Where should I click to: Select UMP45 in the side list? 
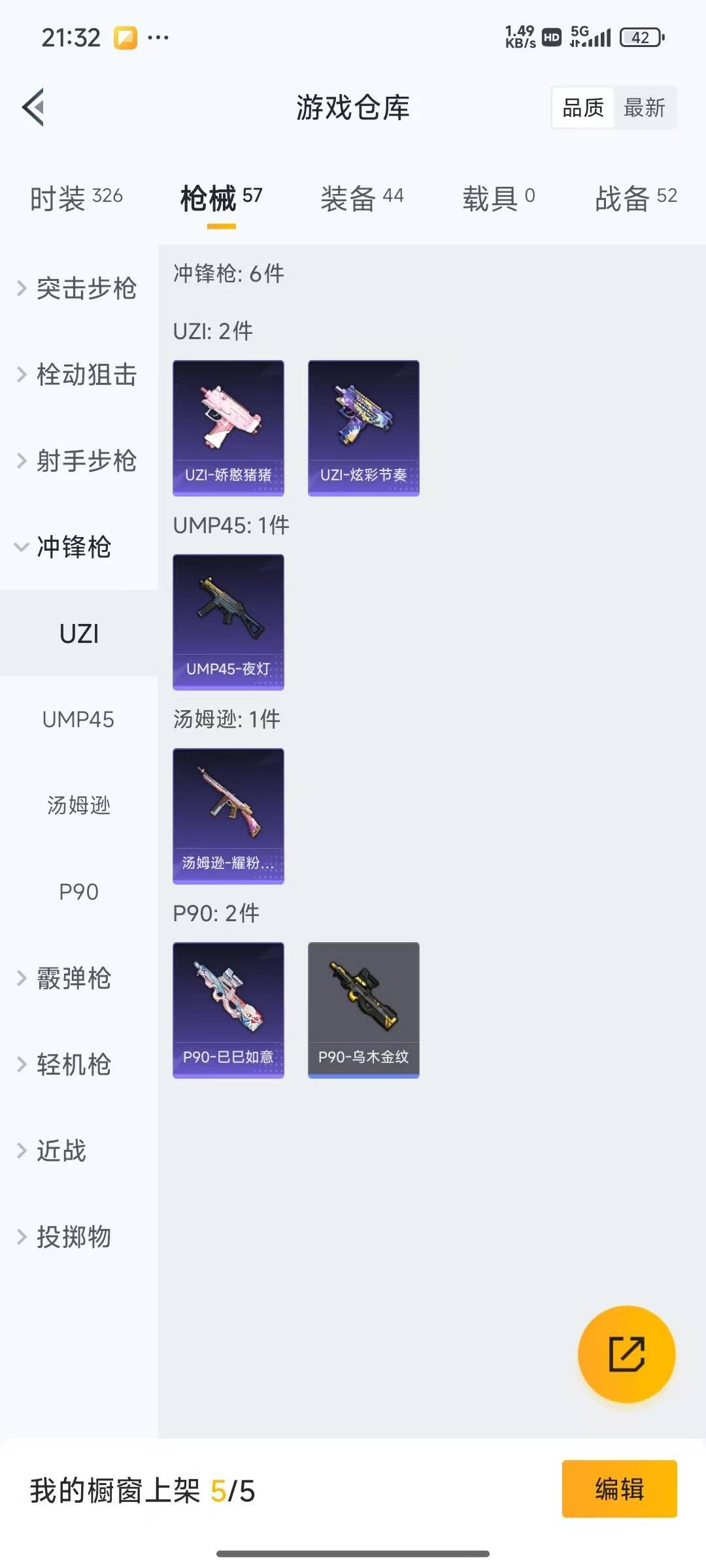pyautogui.click(x=78, y=719)
